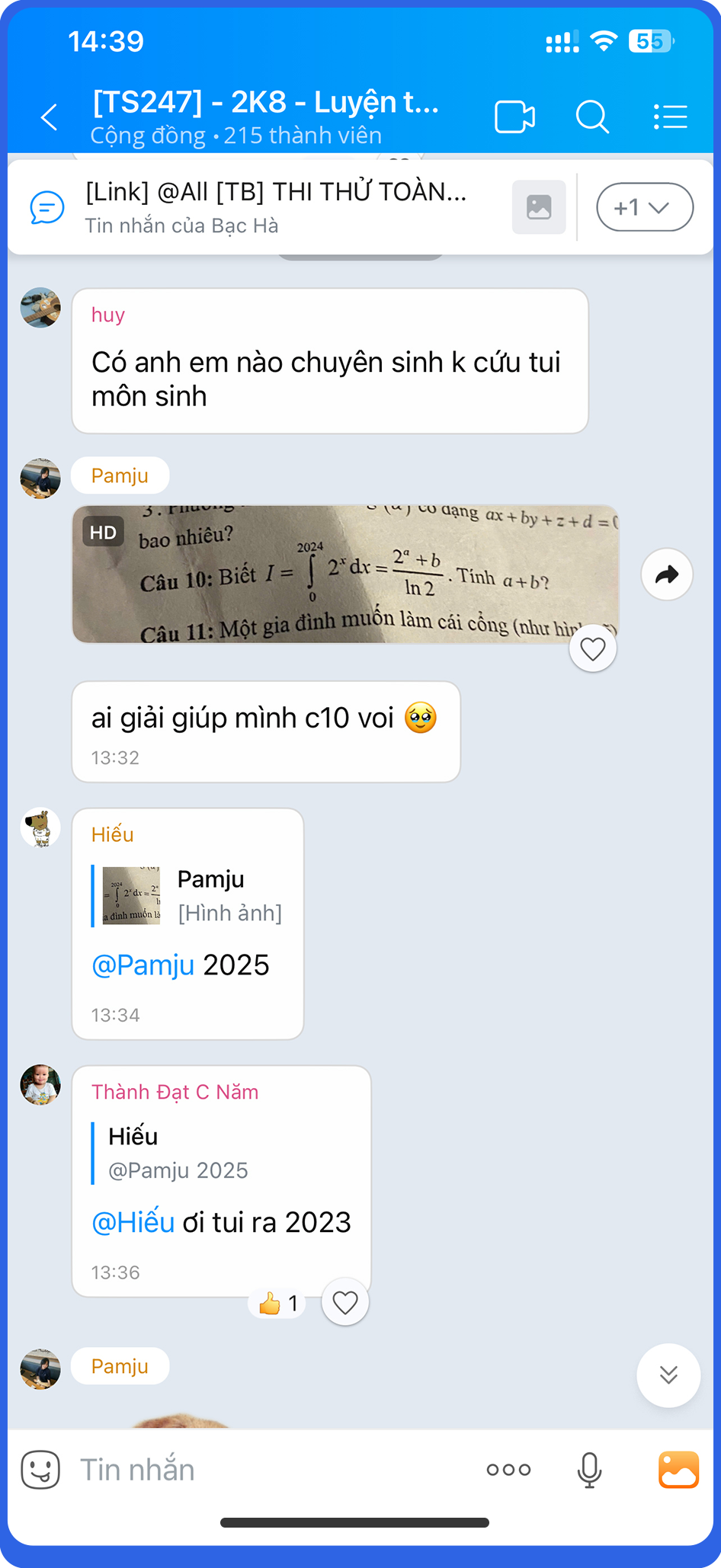Attach a photo from gallery

click(678, 1470)
